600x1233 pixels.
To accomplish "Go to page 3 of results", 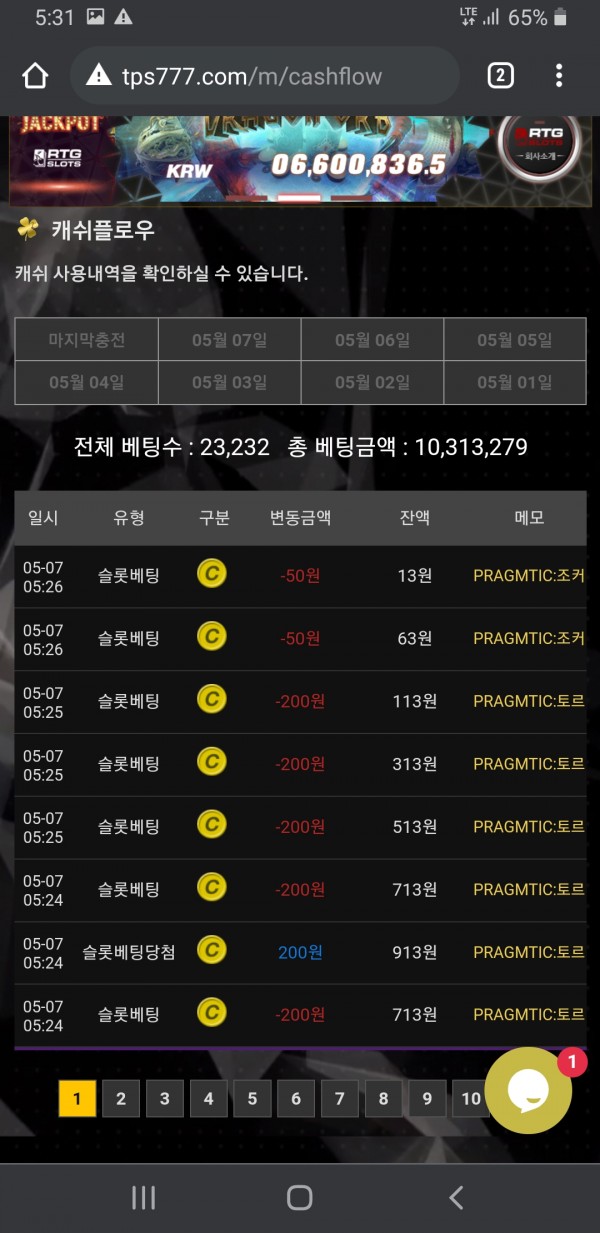I will pos(164,1099).
